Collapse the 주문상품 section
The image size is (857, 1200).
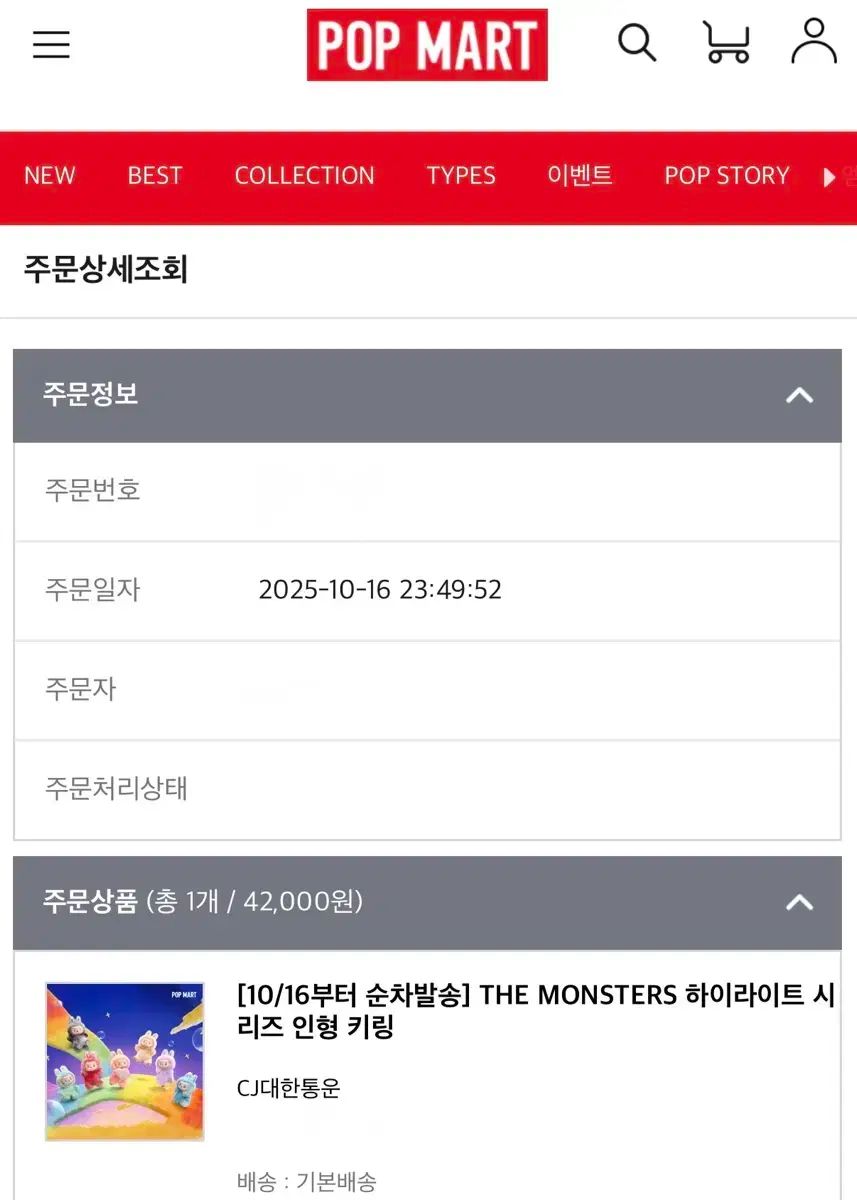coord(799,902)
